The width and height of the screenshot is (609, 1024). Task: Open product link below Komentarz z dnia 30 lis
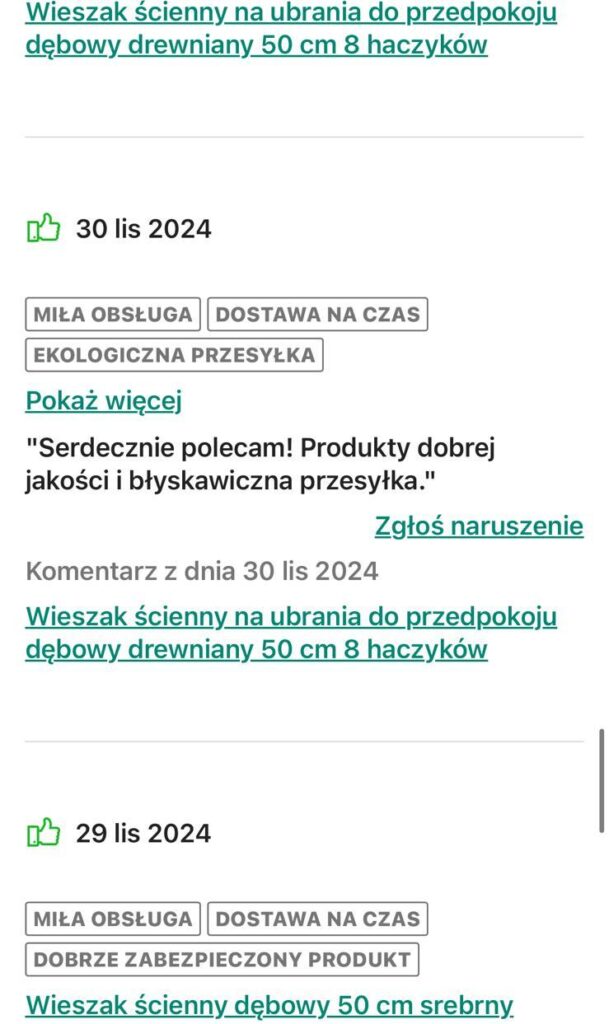click(x=290, y=632)
